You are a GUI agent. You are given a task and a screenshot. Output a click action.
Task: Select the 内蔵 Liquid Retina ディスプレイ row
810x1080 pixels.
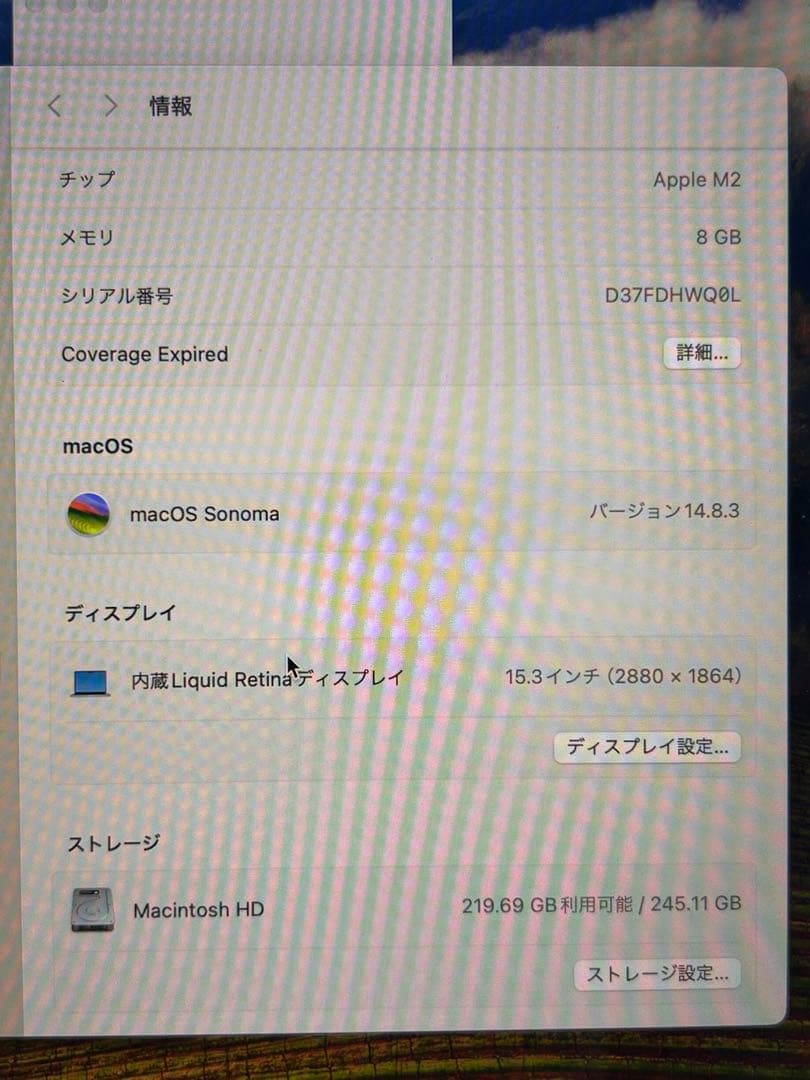click(400, 678)
